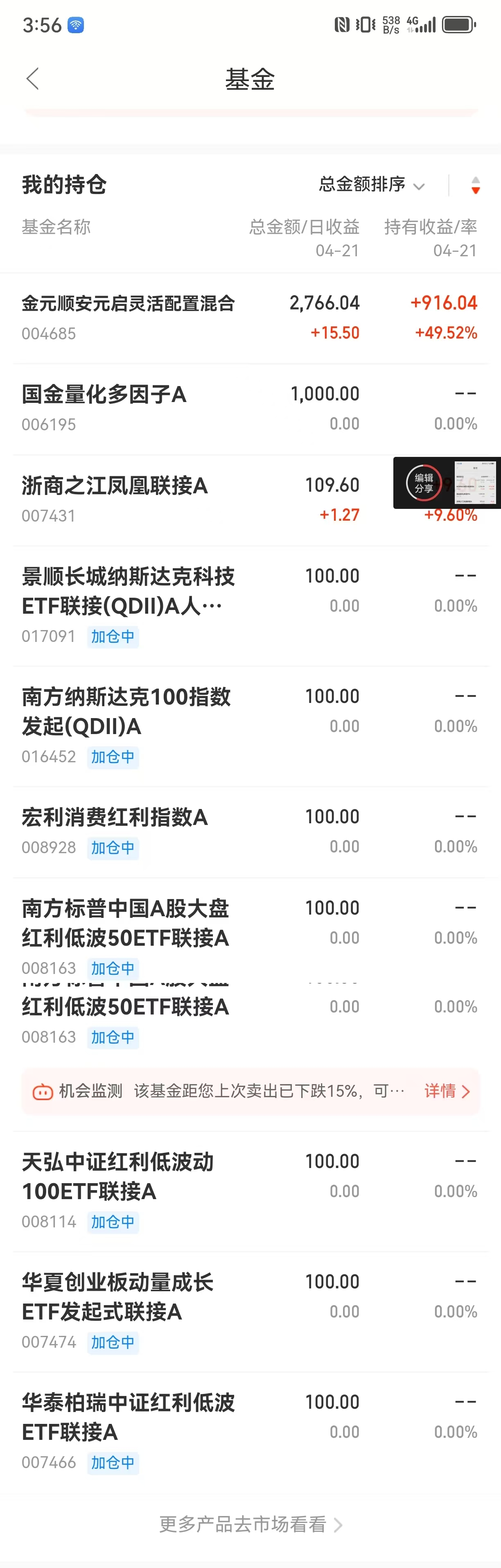The image size is (501, 1568).
Task: View 详情 of the 机会监测 alert
Action: coord(447,1091)
